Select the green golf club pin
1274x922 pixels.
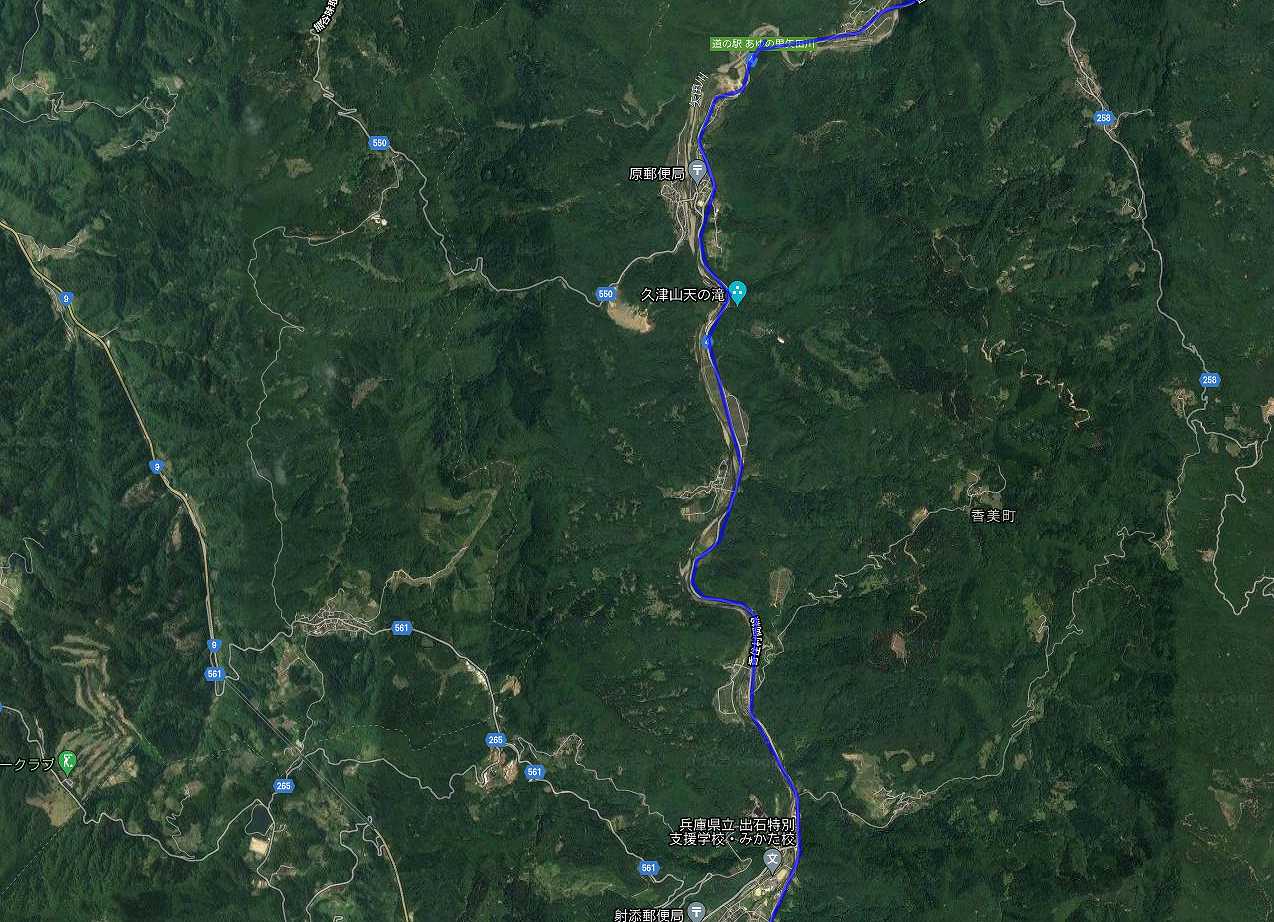(67, 761)
